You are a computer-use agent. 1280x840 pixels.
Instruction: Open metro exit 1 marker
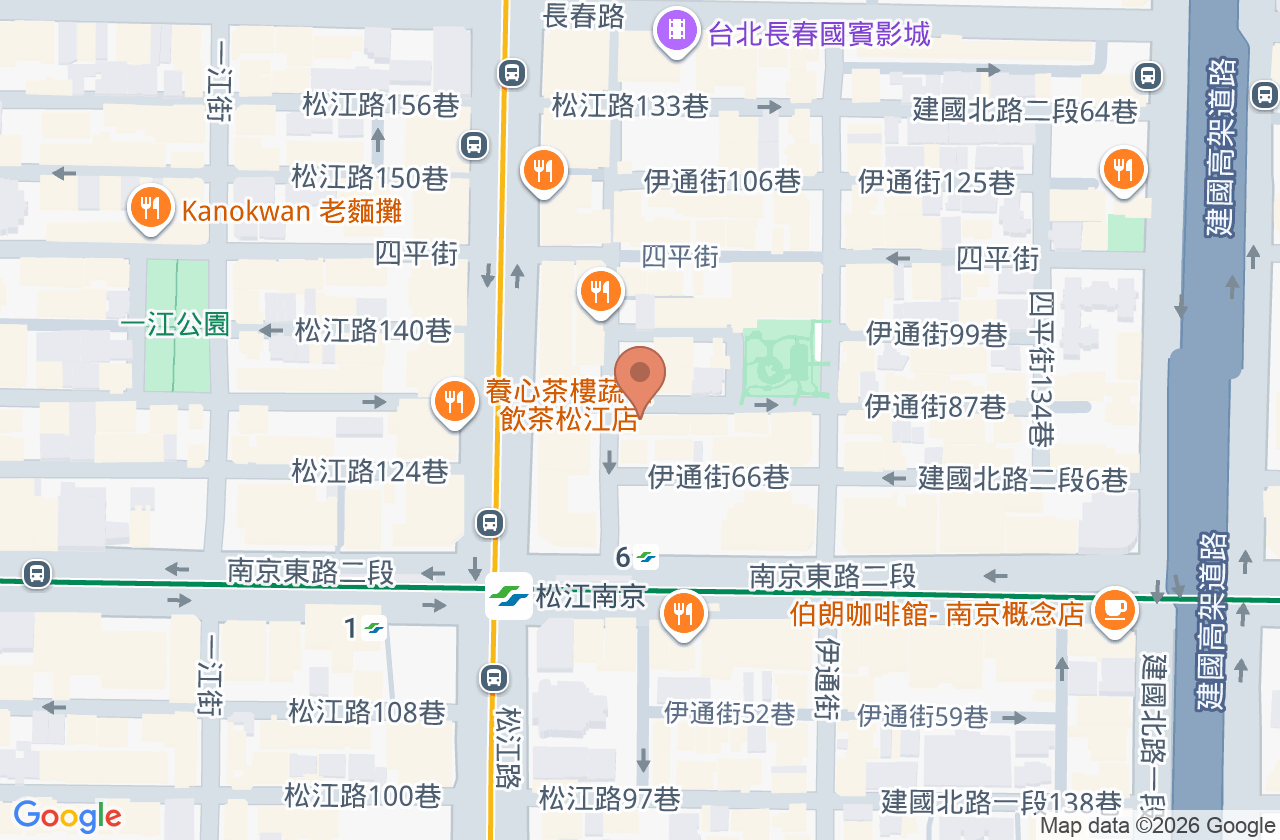(365, 628)
